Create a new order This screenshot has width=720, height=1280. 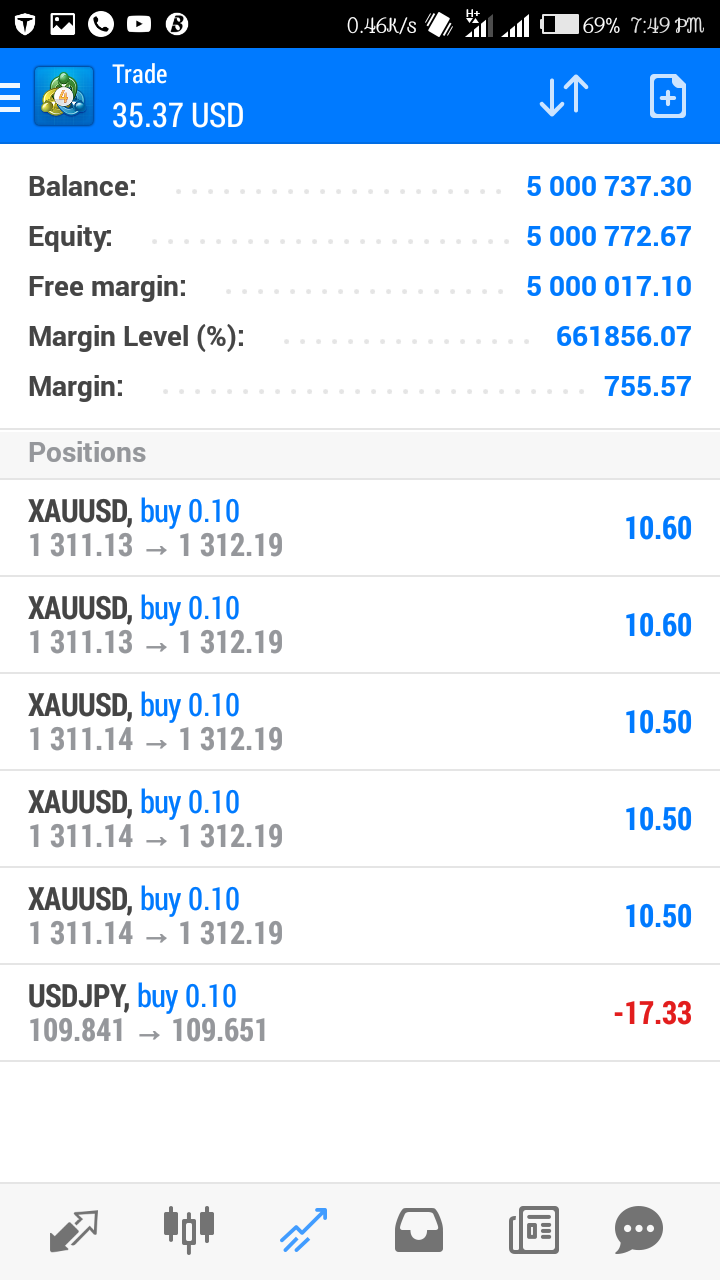(x=667, y=96)
